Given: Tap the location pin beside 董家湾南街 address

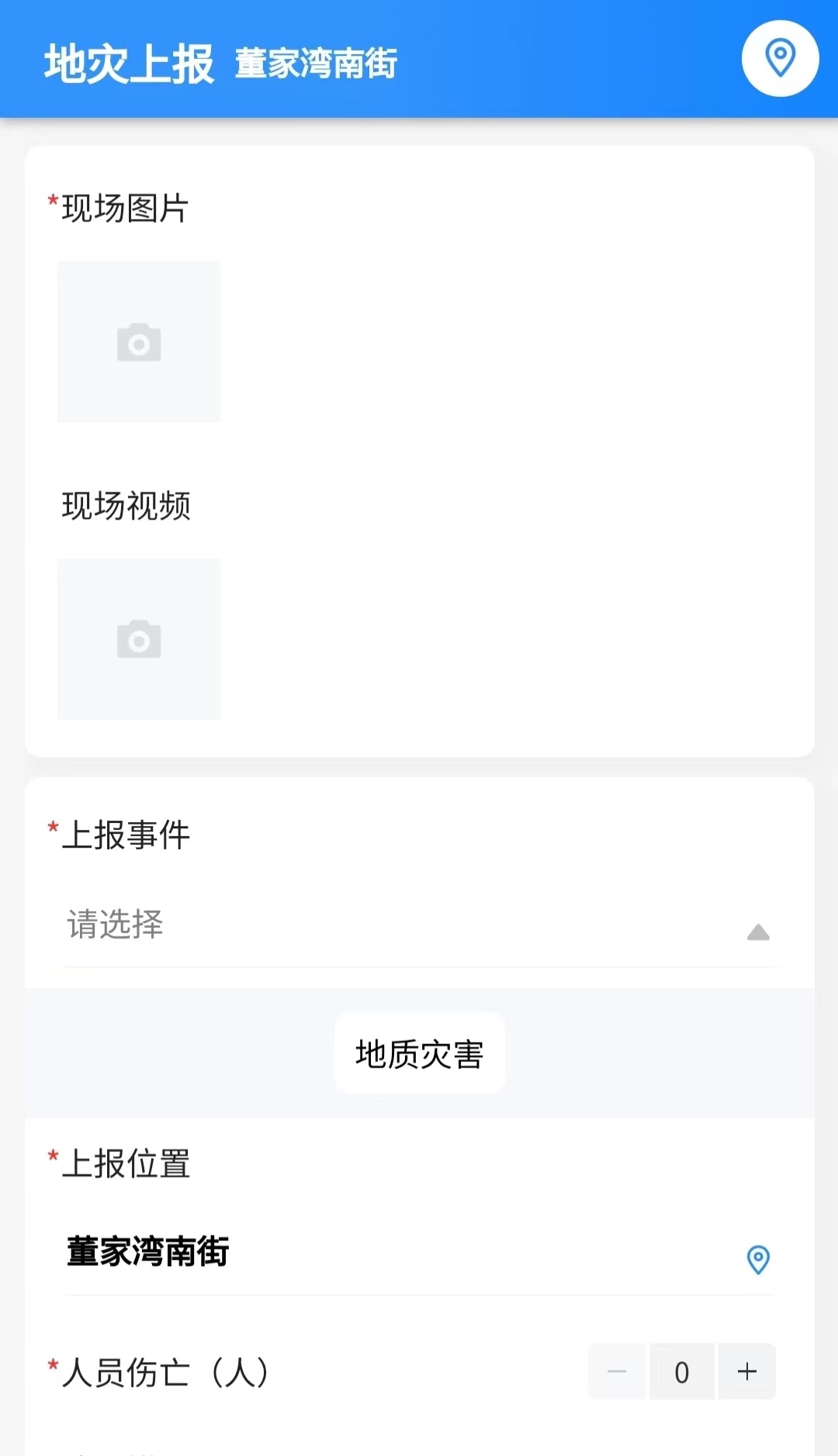Looking at the screenshot, I should (758, 1259).
